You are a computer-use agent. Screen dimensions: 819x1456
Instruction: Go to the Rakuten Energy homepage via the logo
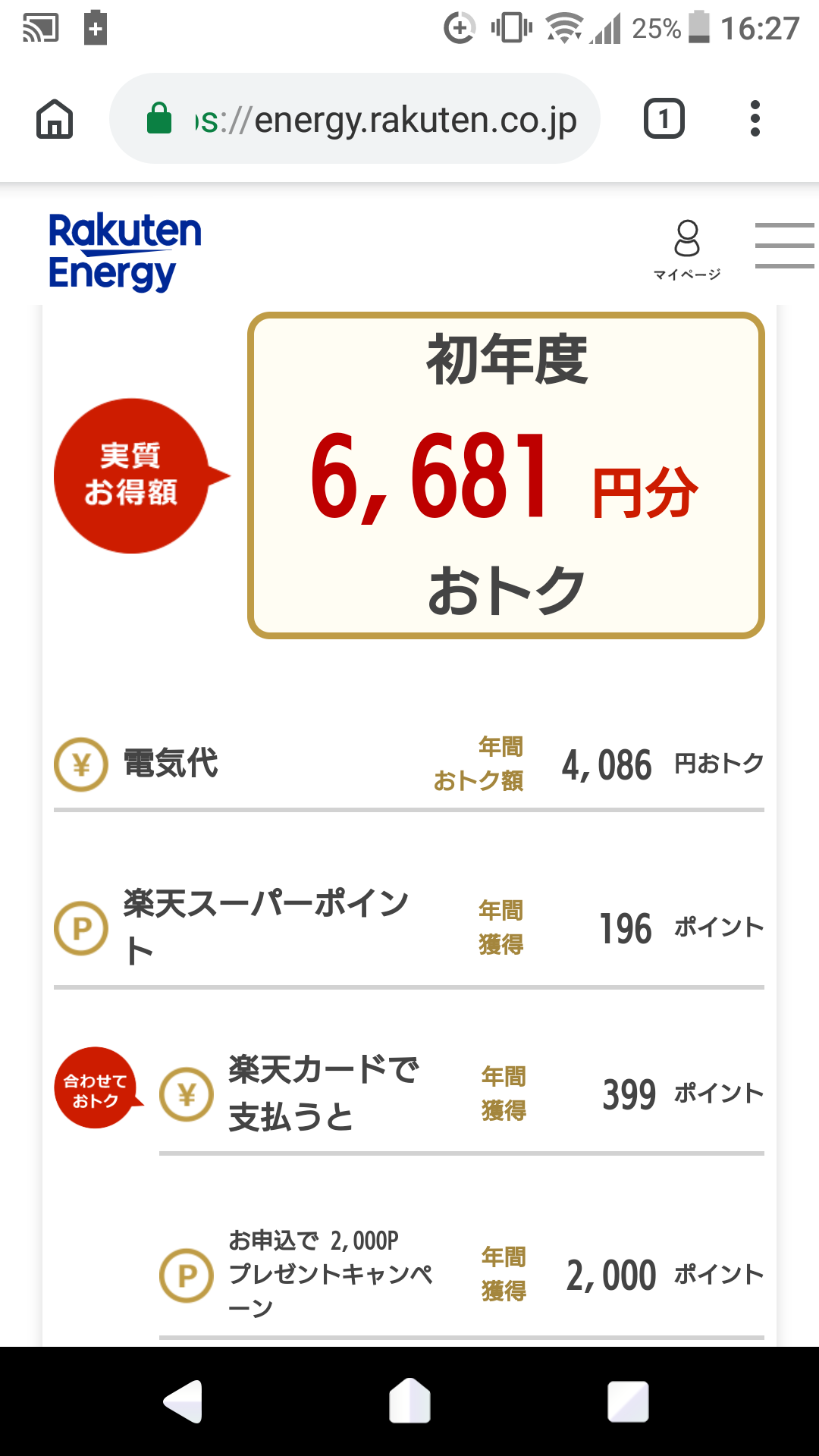pos(125,252)
